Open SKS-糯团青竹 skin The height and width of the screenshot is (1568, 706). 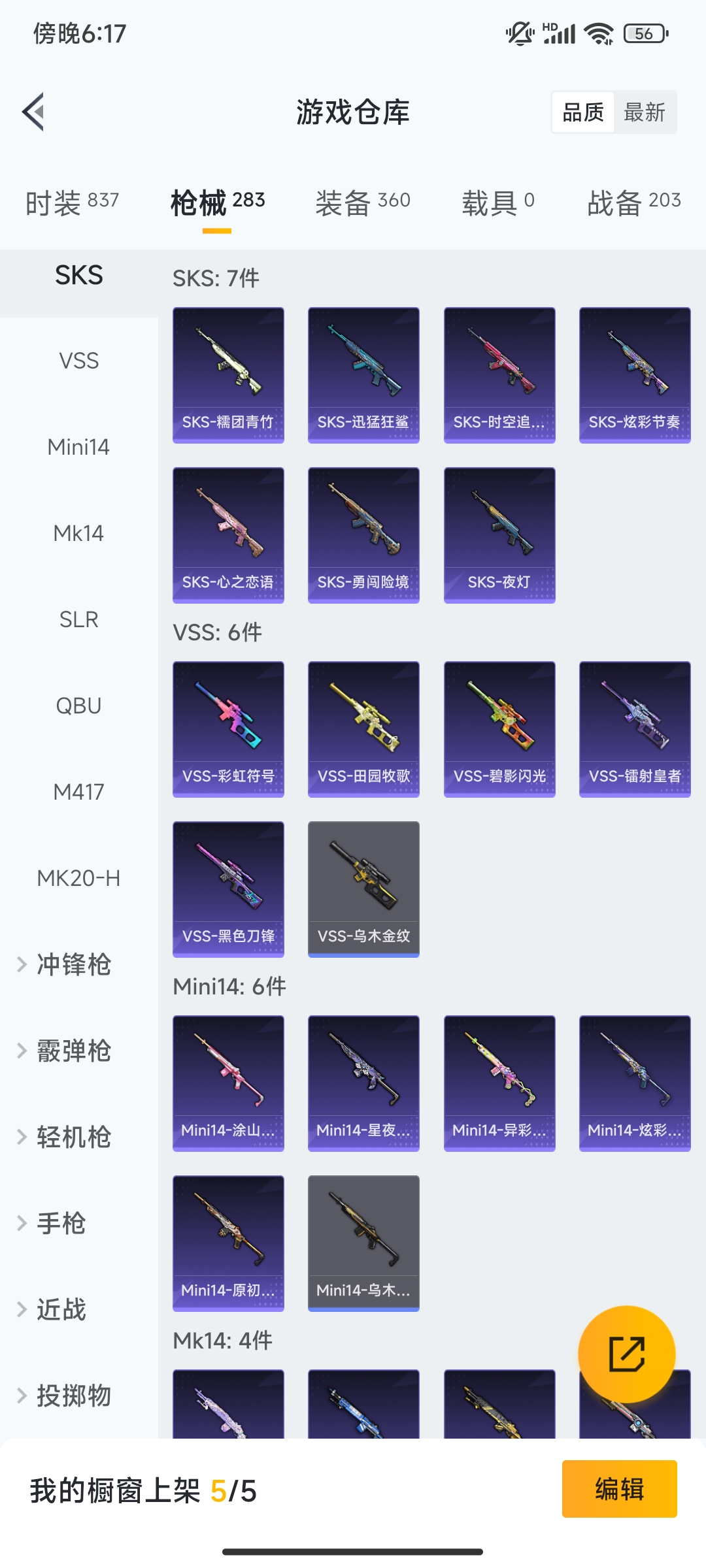228,375
